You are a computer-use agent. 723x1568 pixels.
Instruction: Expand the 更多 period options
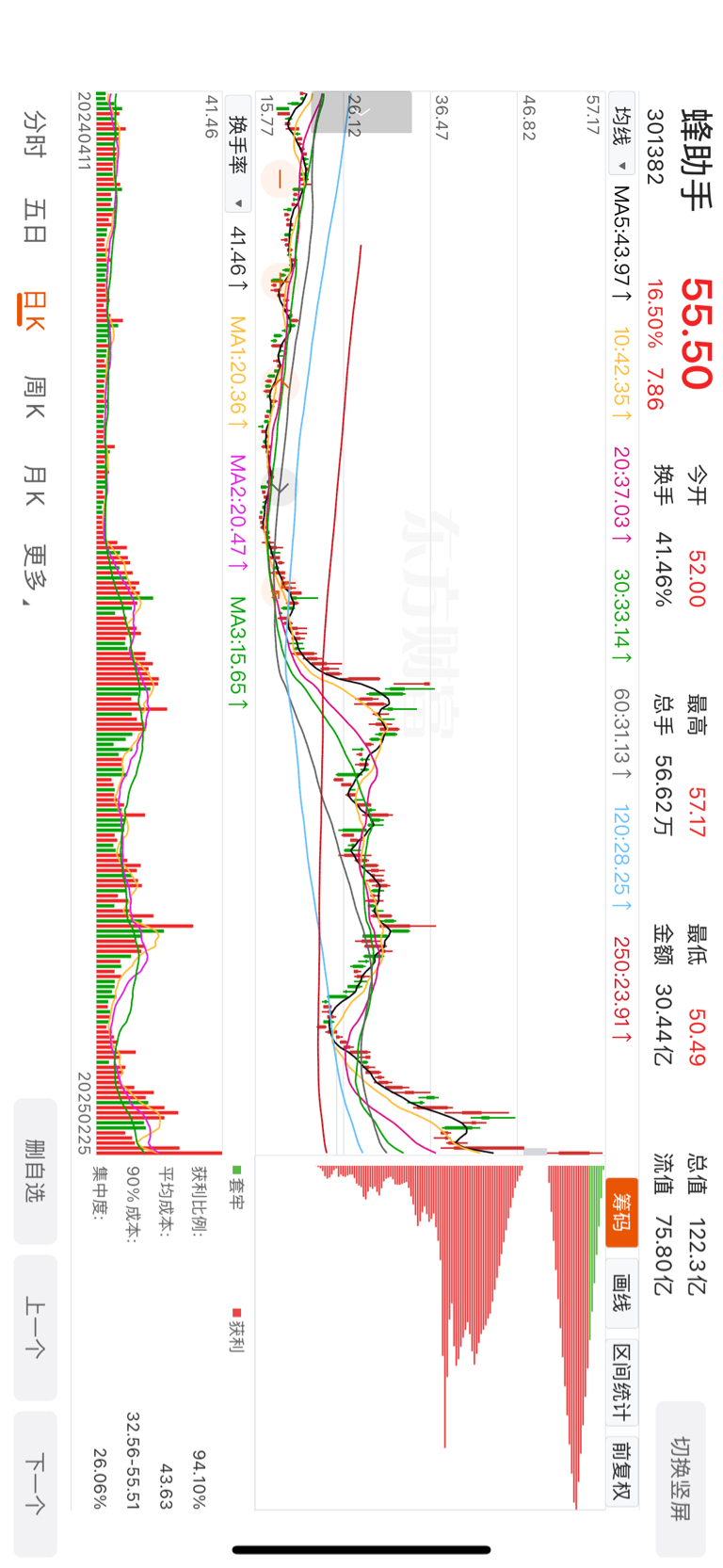(34, 575)
